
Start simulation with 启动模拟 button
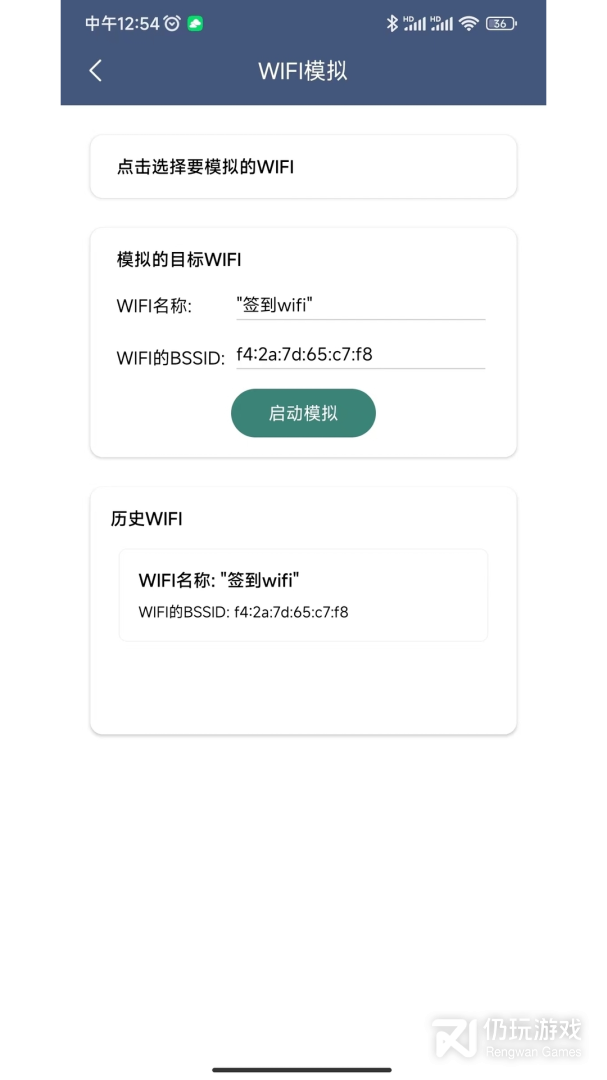coord(303,413)
